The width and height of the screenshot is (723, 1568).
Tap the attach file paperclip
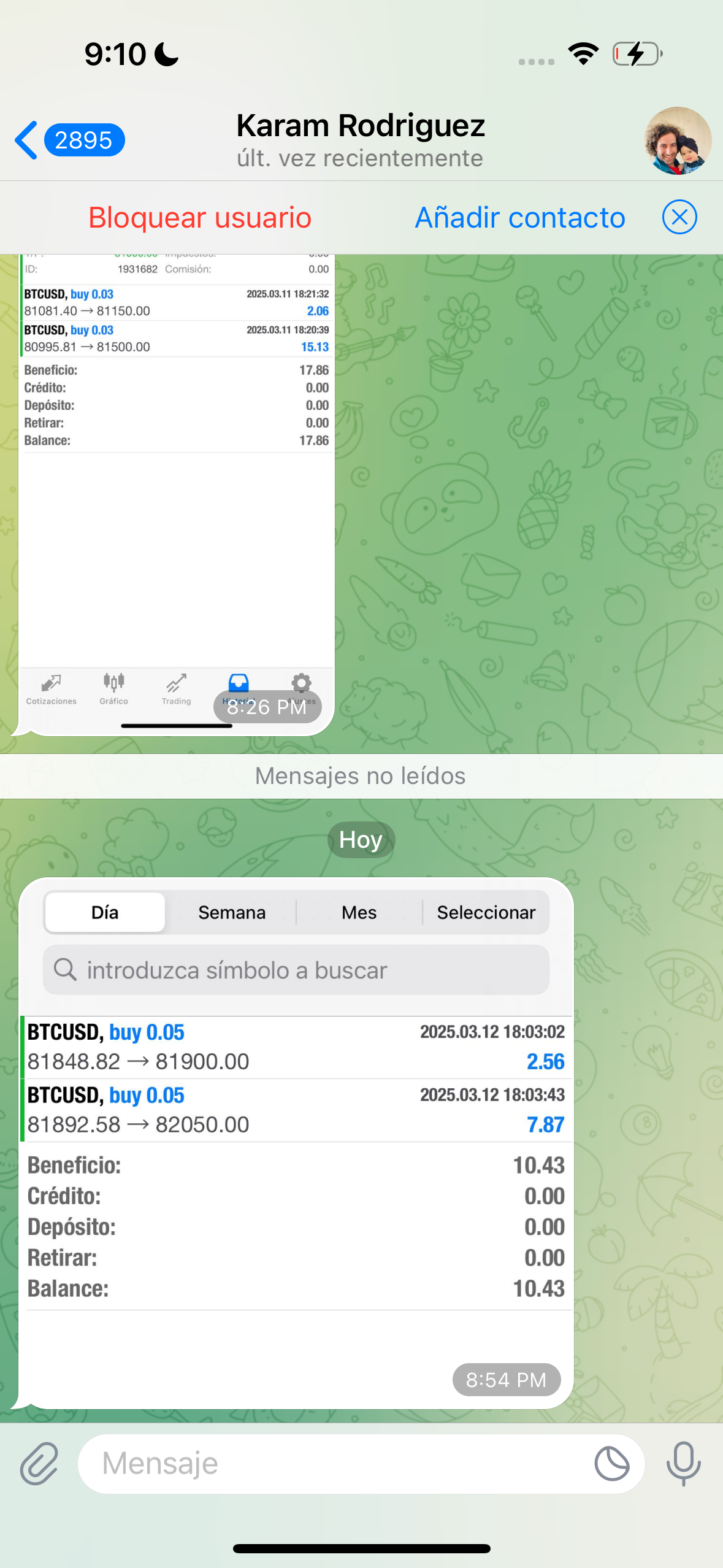[39, 1464]
